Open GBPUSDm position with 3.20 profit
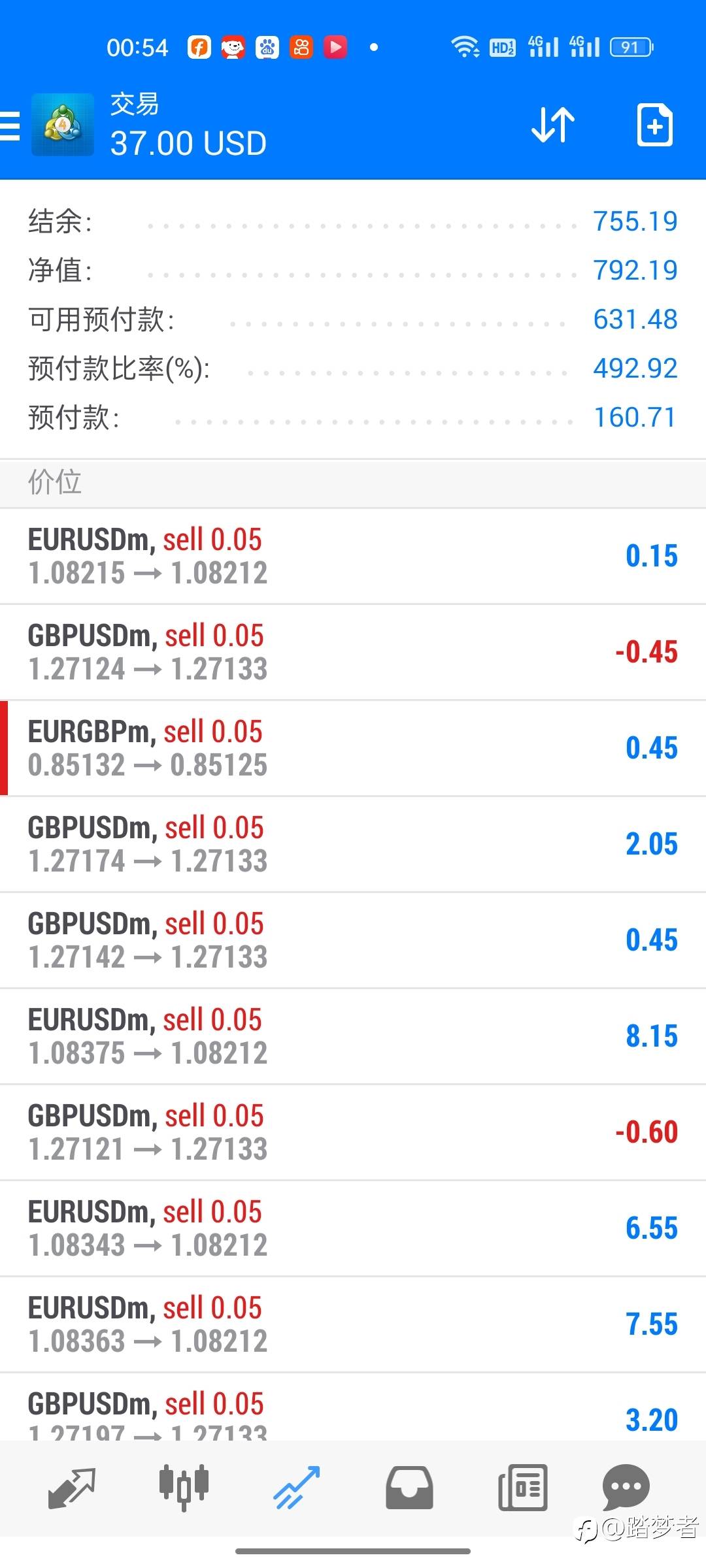The height and width of the screenshot is (1568, 706). pos(353,1414)
